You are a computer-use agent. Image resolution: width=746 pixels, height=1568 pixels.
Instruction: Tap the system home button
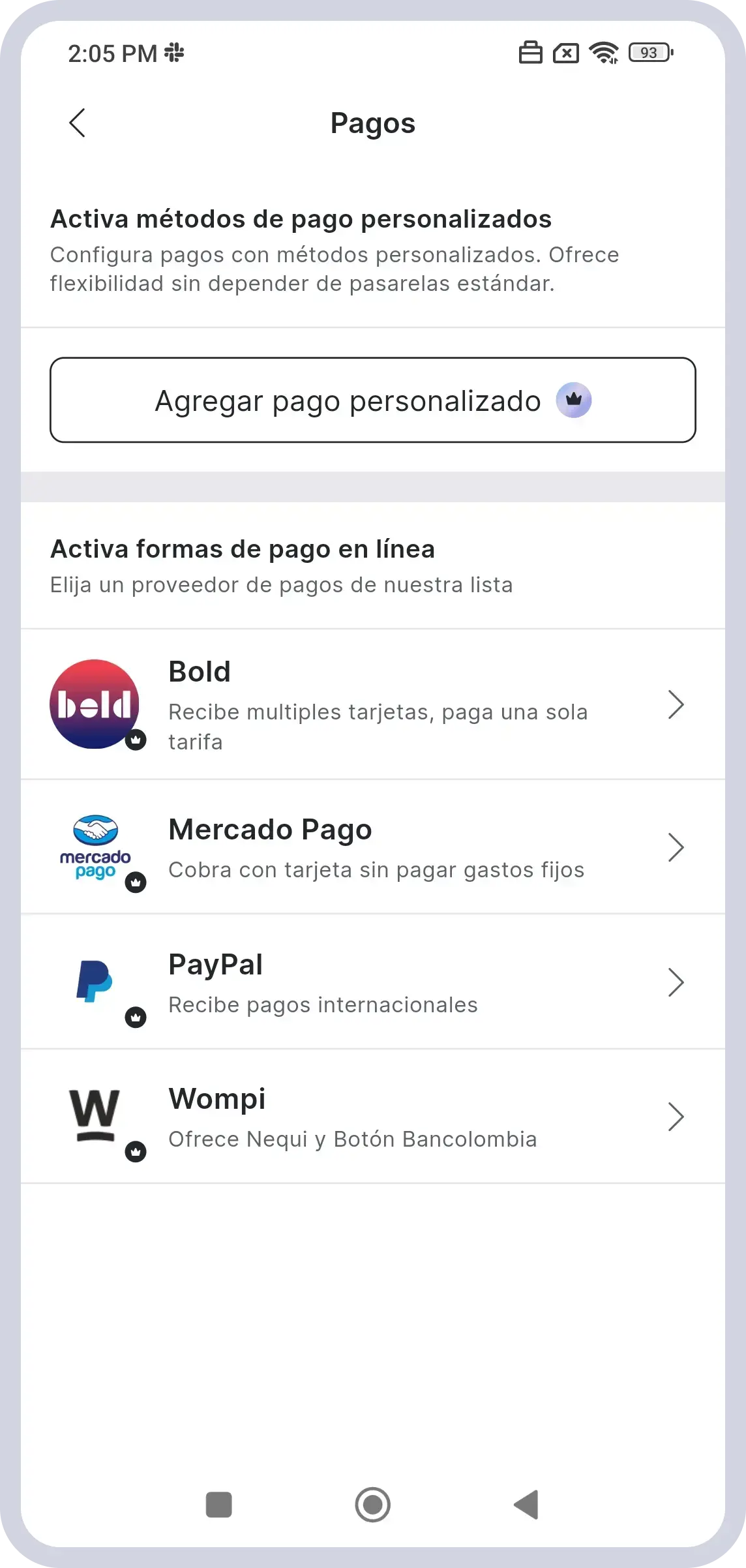tap(372, 1505)
